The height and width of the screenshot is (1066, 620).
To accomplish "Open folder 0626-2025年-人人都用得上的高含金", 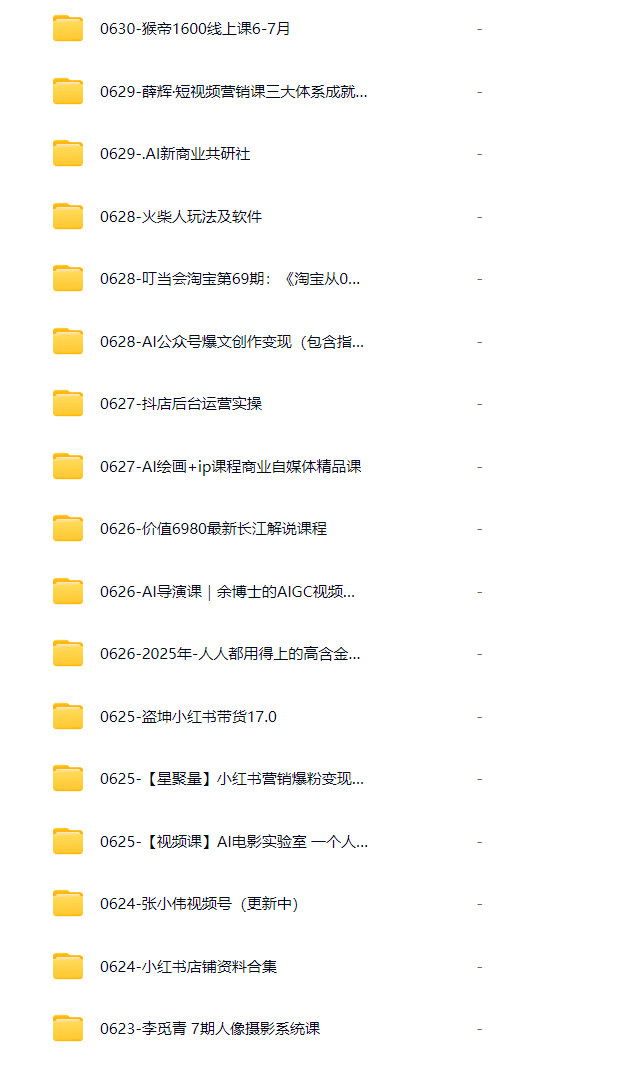I will [x=230, y=654].
